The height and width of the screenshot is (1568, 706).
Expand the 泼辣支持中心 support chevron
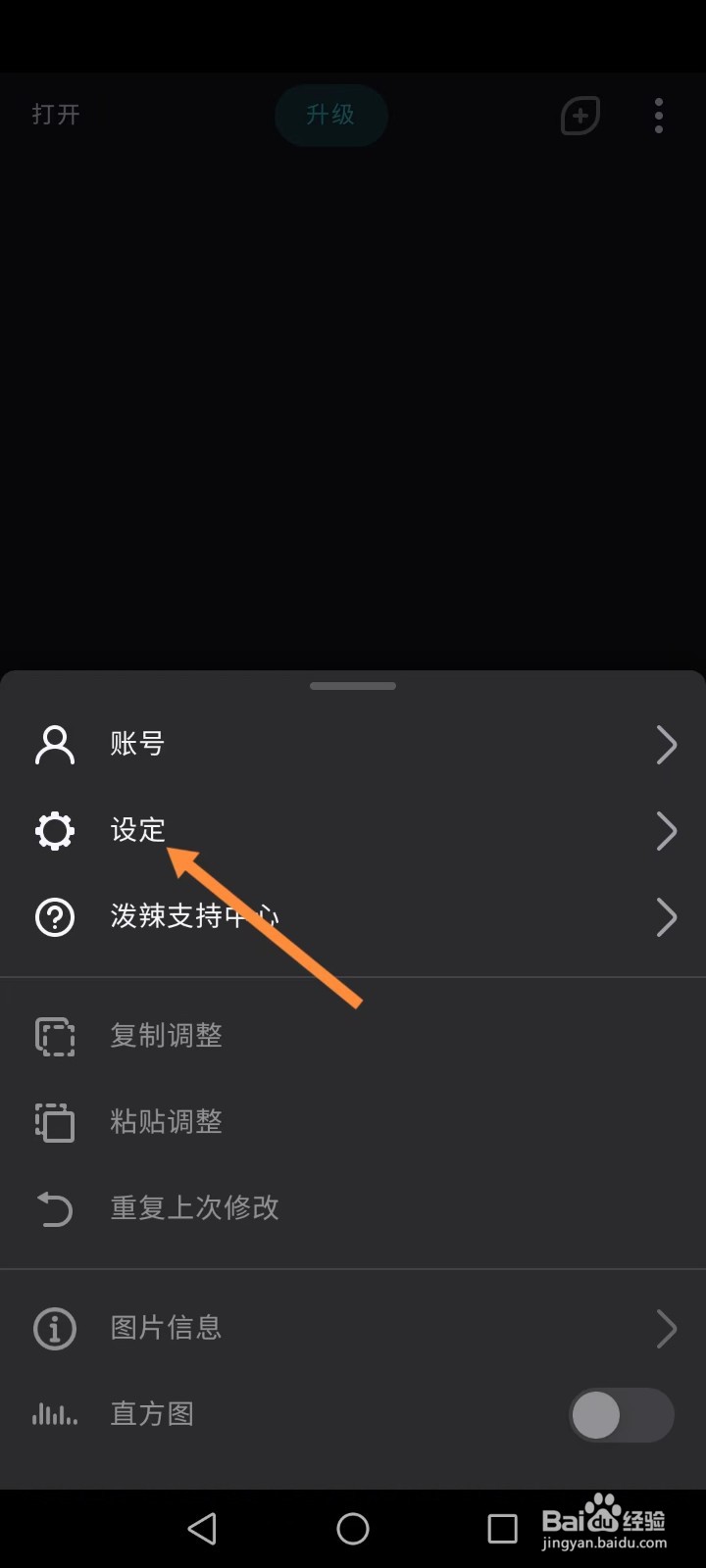pyautogui.click(x=666, y=917)
